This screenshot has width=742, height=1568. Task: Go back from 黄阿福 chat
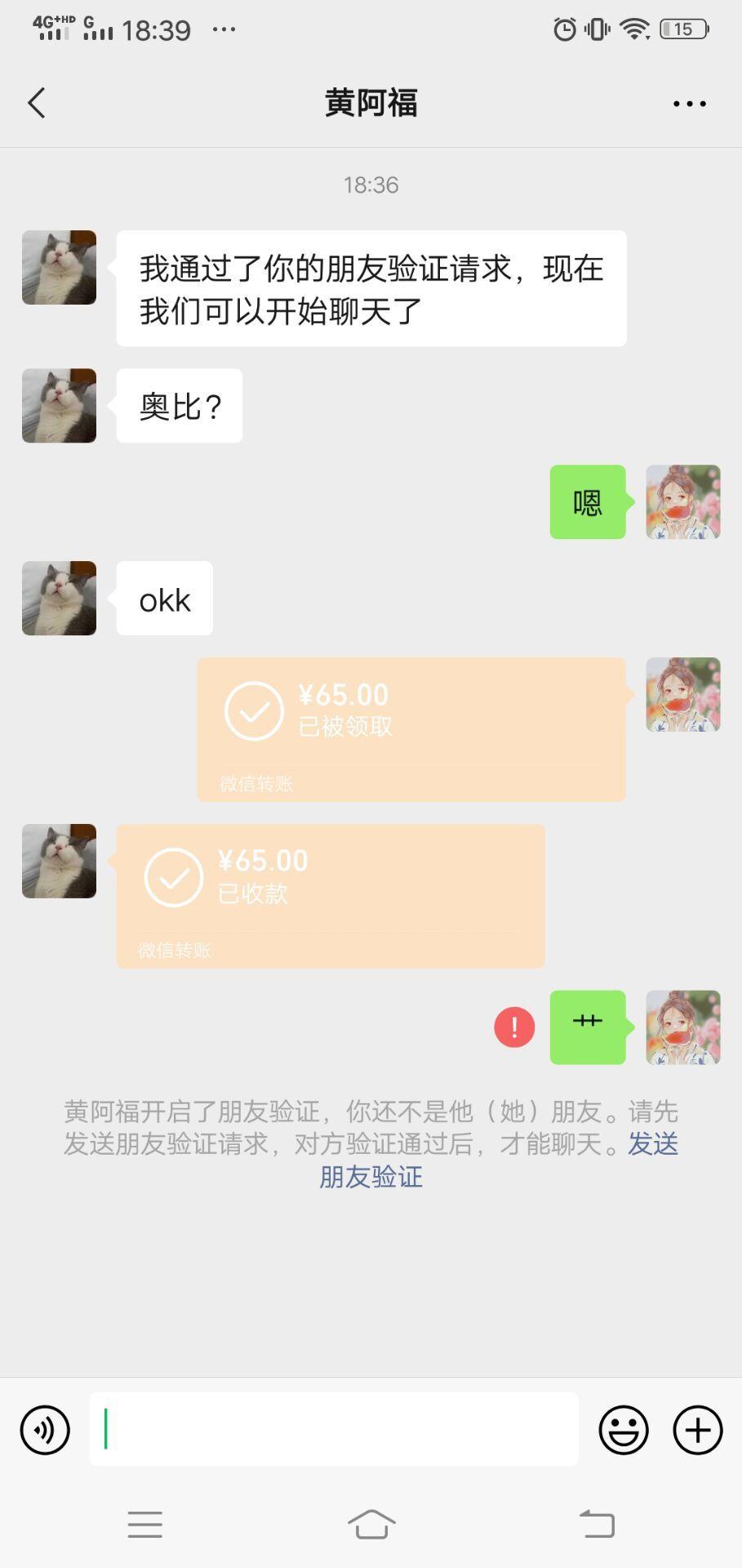pyautogui.click(x=37, y=103)
